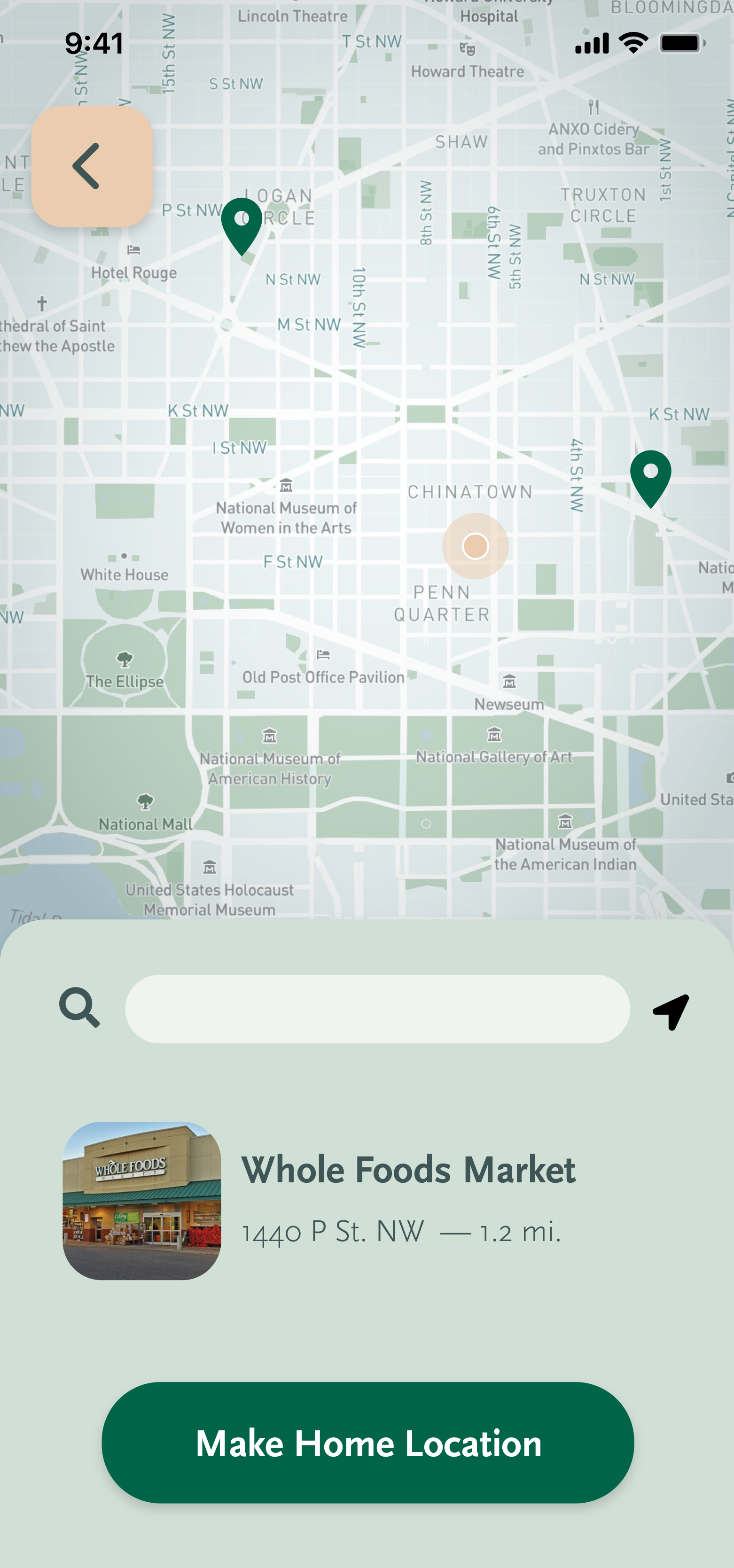Focus the empty store search field
The image size is (734, 1568).
pyautogui.click(x=378, y=1009)
